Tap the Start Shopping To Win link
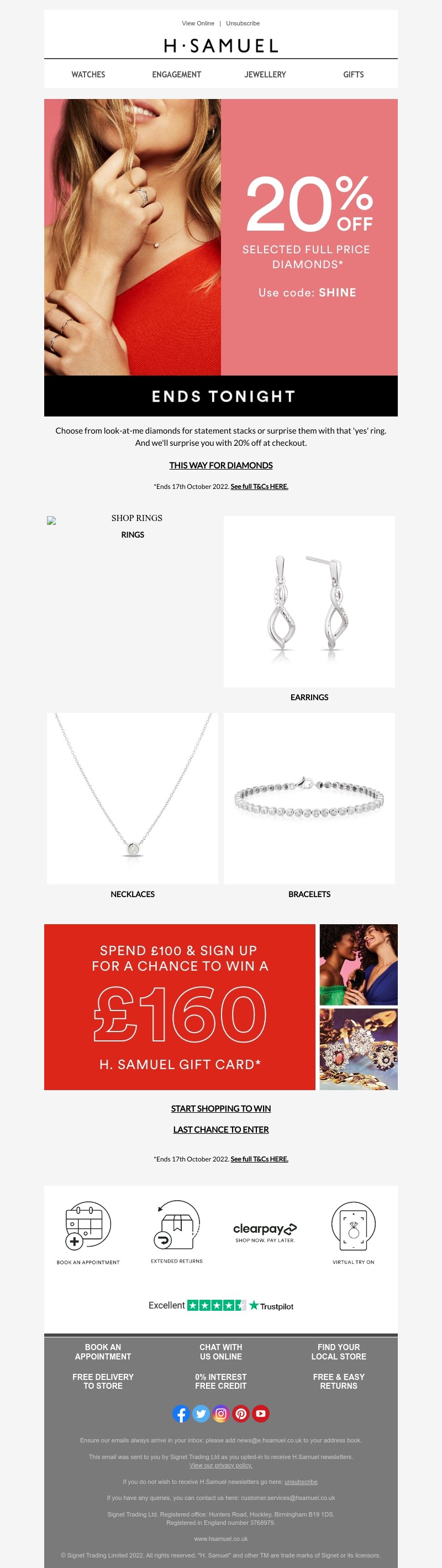Viewport: 442px width, 1568px height. click(220, 1108)
